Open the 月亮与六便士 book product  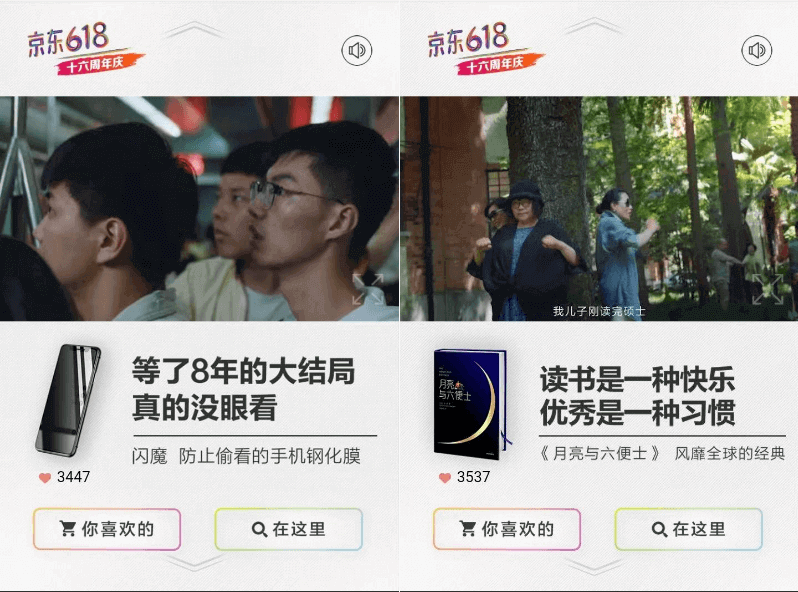pyautogui.click(x=469, y=400)
